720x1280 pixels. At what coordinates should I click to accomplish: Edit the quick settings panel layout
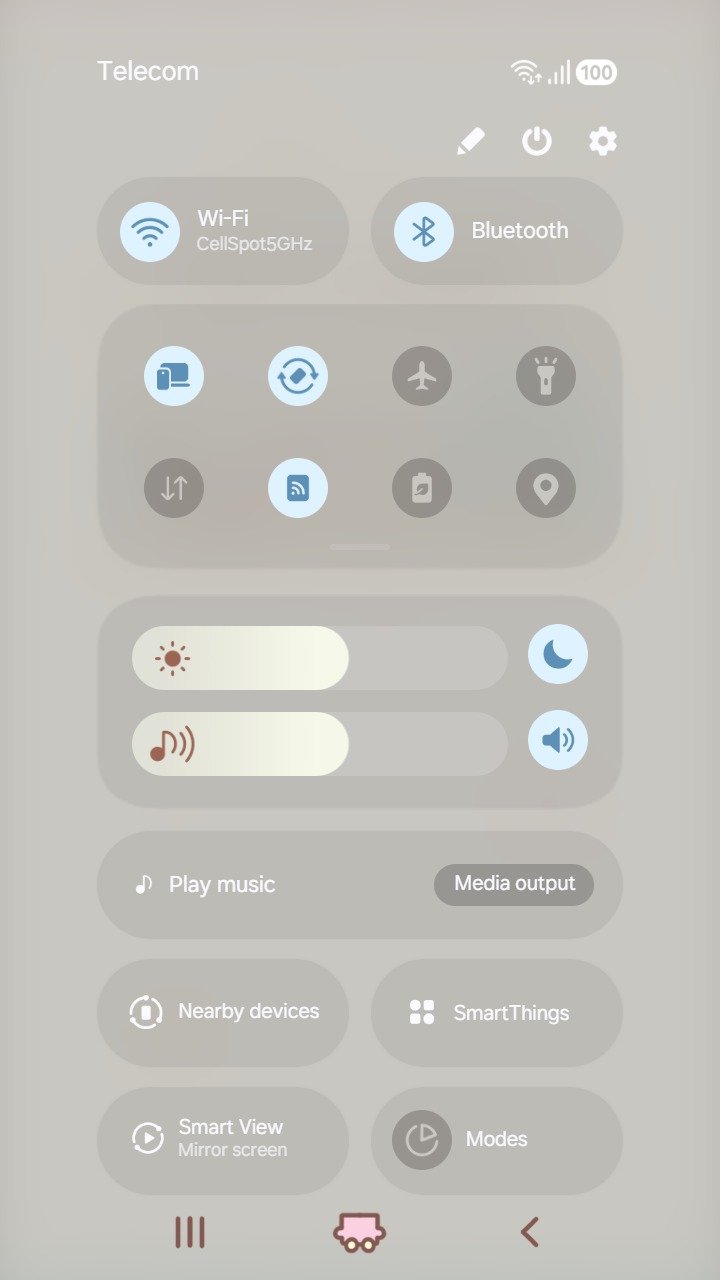pos(470,142)
